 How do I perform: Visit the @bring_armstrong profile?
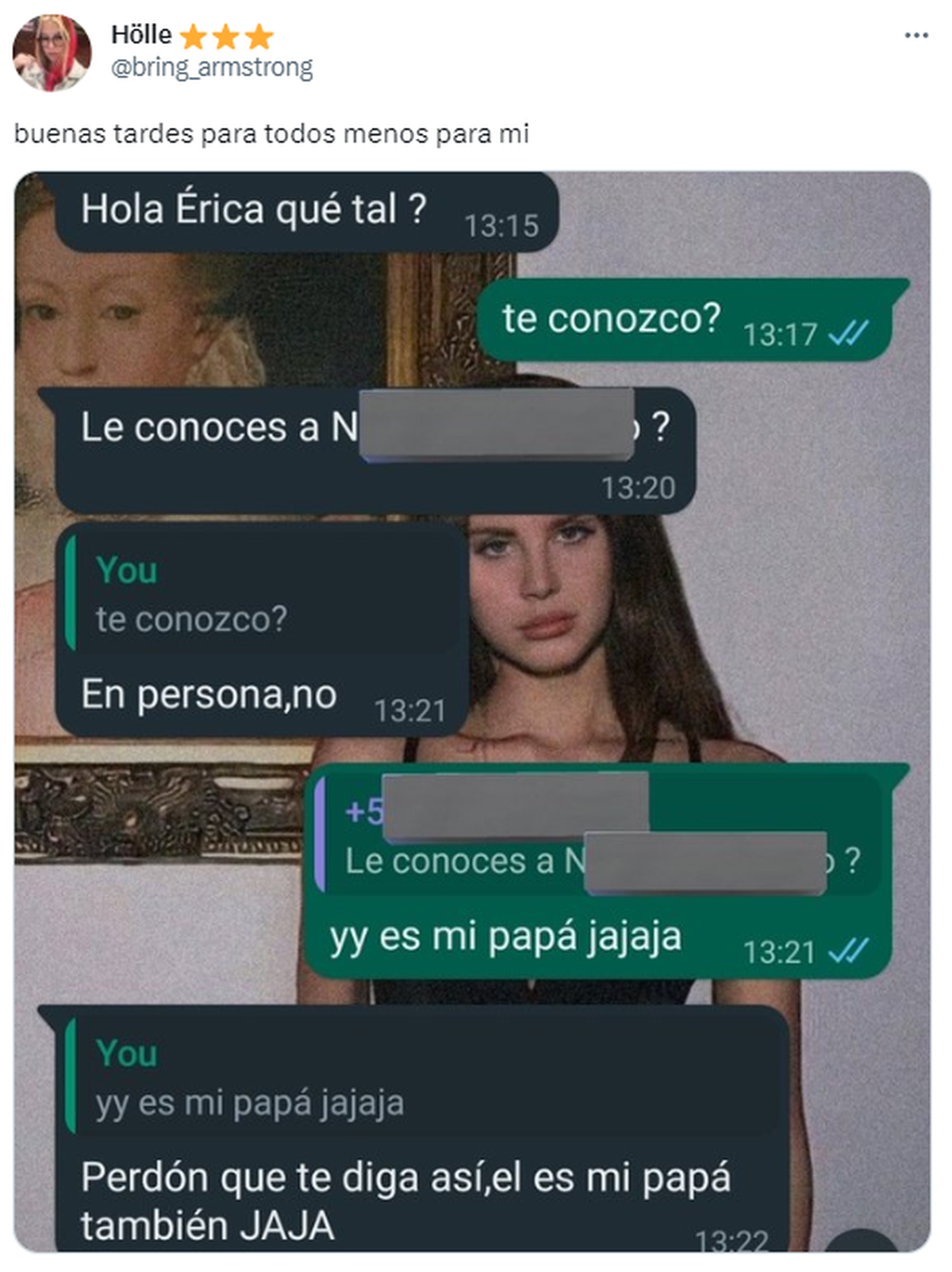pyautogui.click(x=212, y=67)
